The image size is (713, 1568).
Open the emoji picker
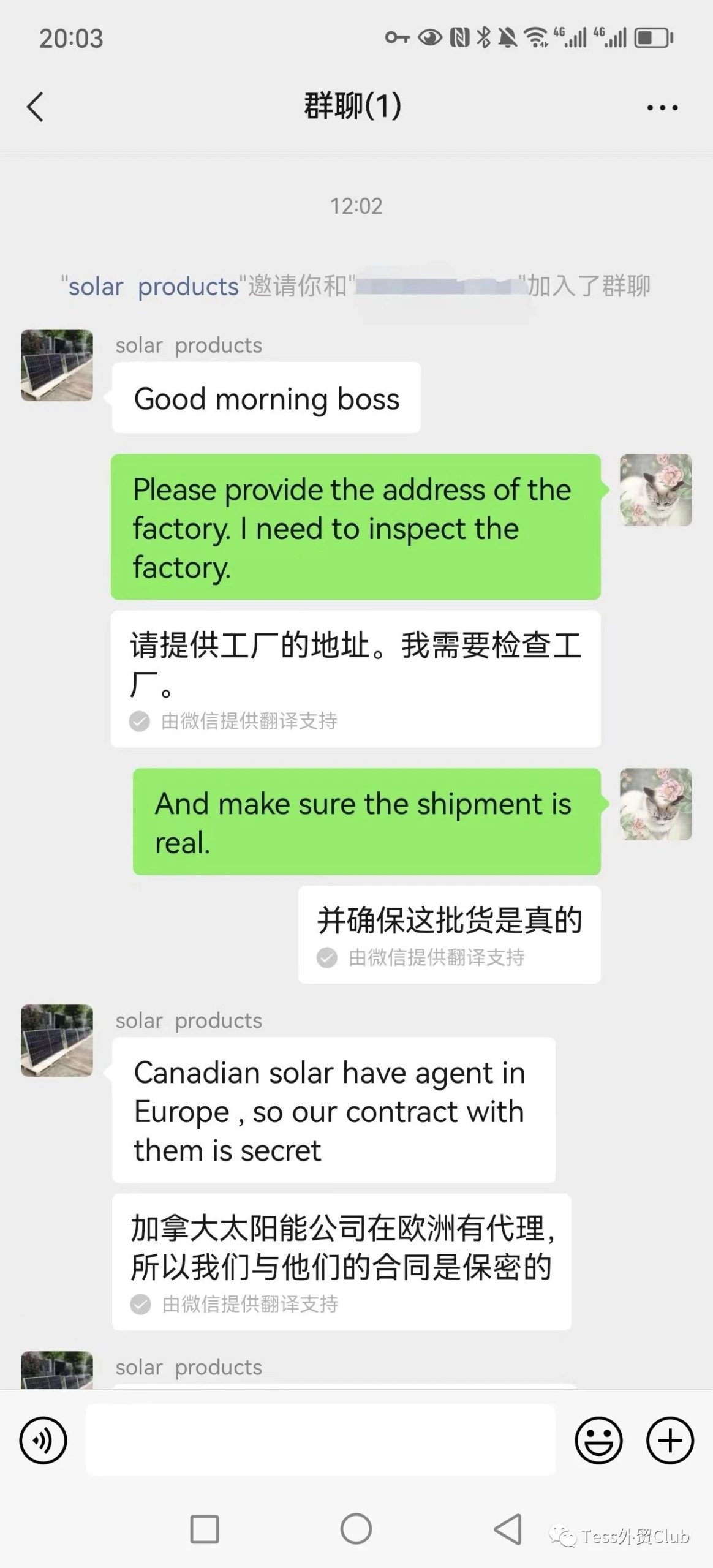598,1440
